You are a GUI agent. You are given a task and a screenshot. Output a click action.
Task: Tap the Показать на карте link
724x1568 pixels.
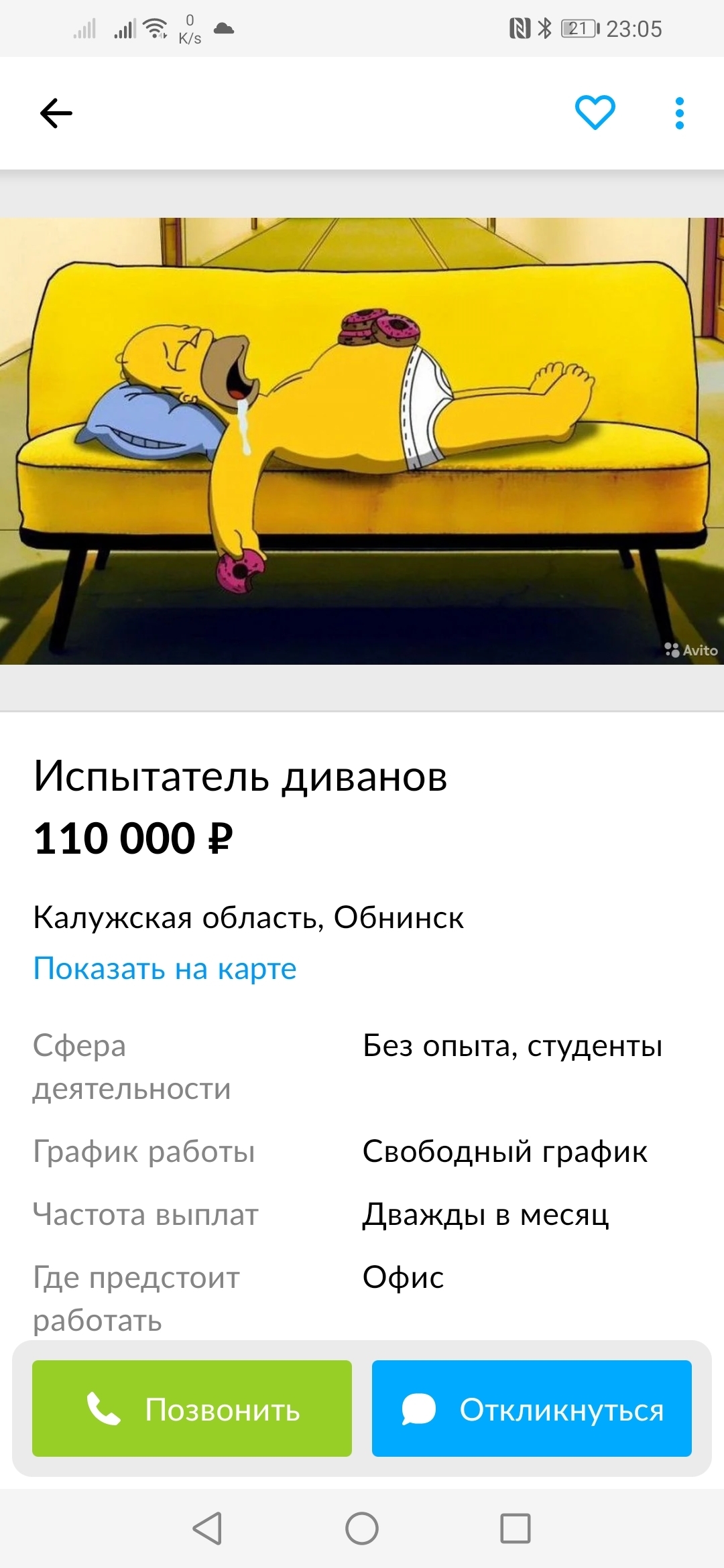[x=165, y=968]
